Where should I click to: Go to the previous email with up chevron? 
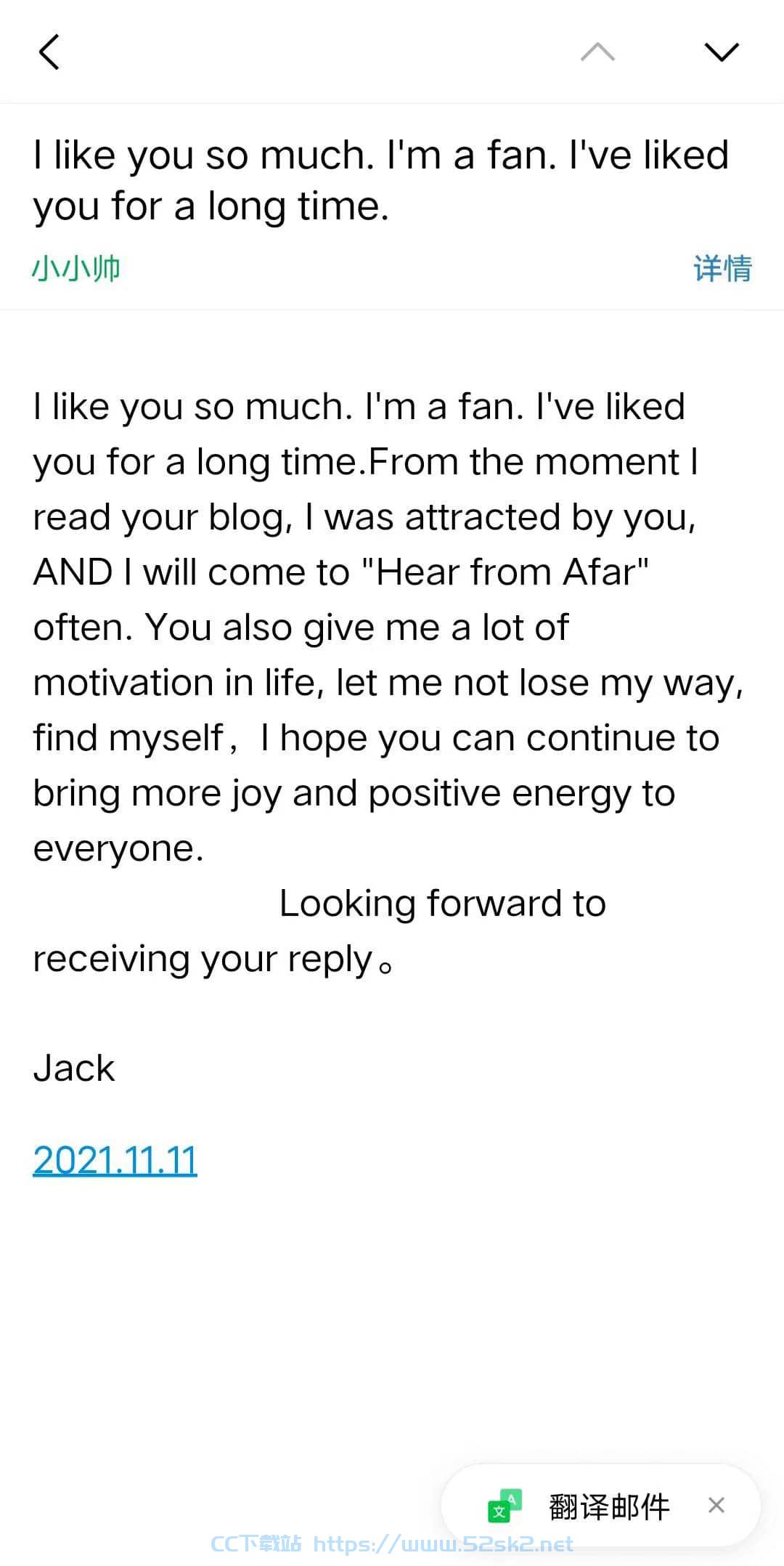[x=597, y=52]
